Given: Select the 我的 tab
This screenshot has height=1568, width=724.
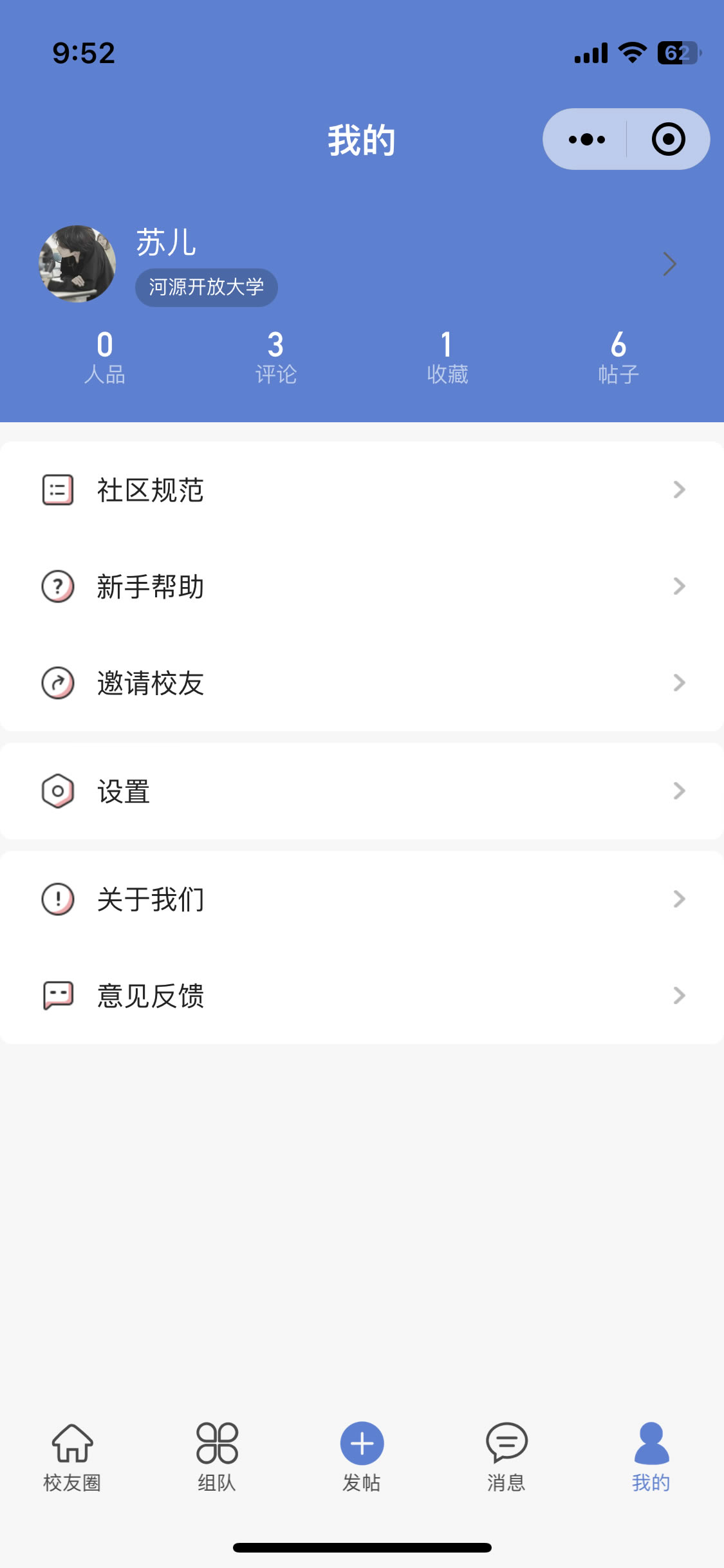Looking at the screenshot, I should click(651, 1457).
